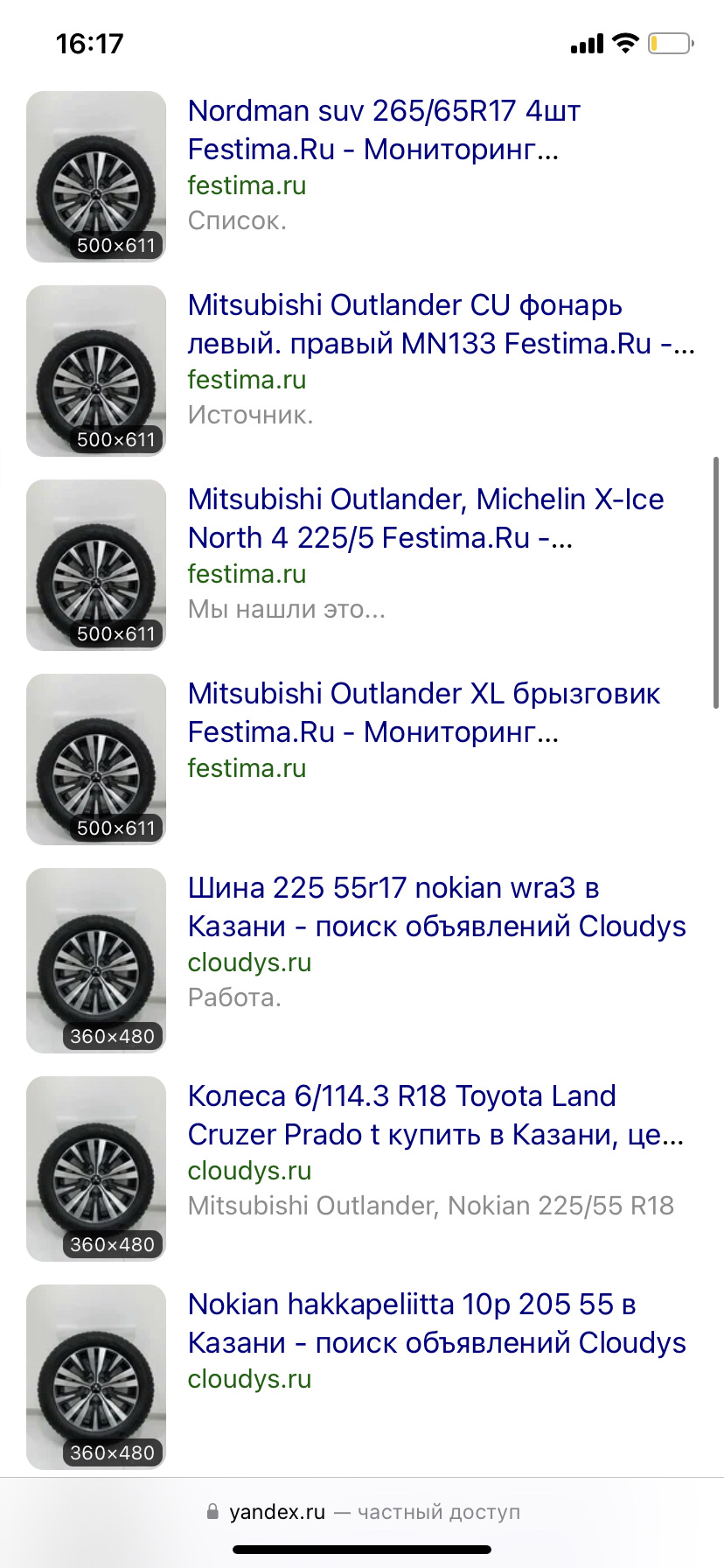
Task: Open the Mitsubishi Outlander CU фонарь result
Action: (442, 324)
